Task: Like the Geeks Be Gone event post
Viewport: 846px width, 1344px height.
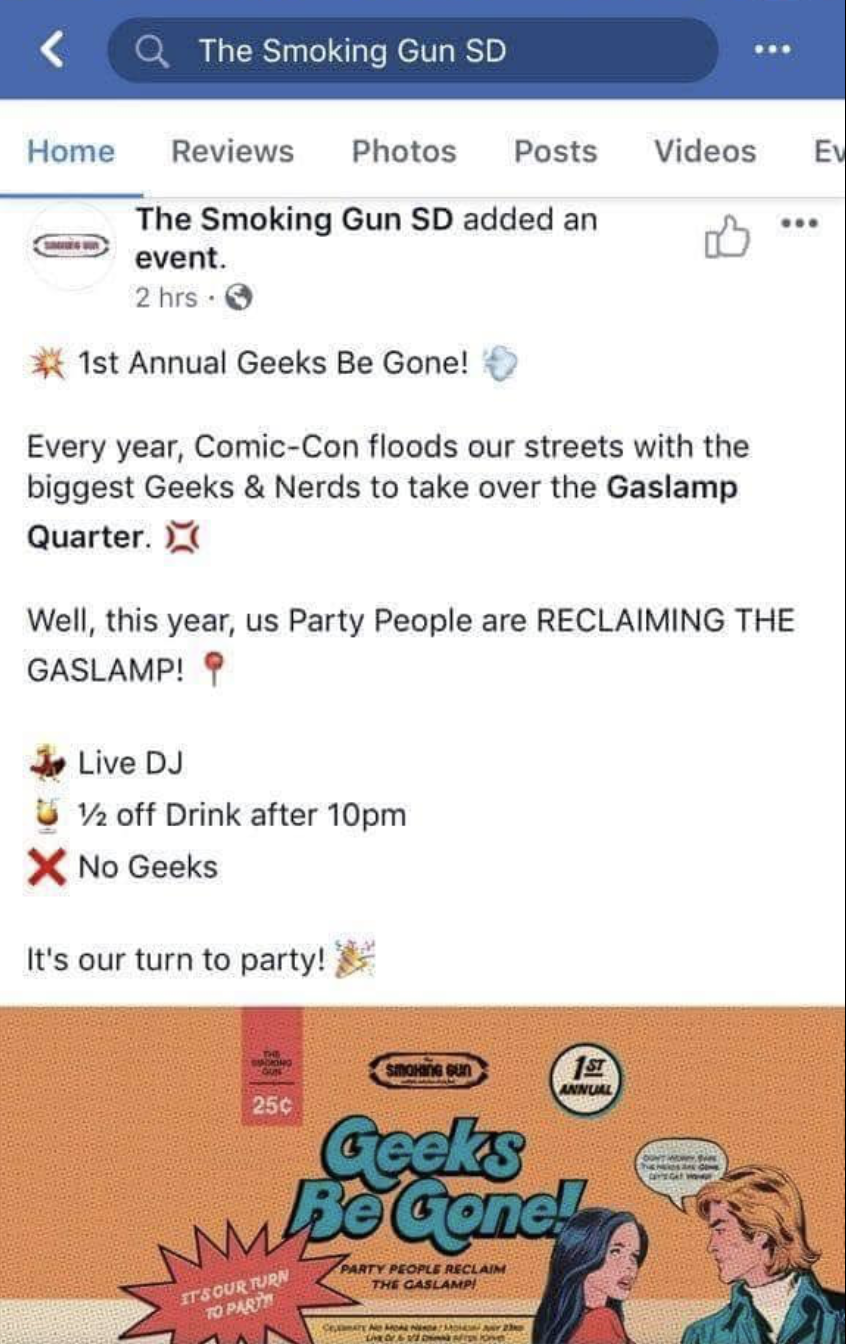Action: [x=726, y=237]
